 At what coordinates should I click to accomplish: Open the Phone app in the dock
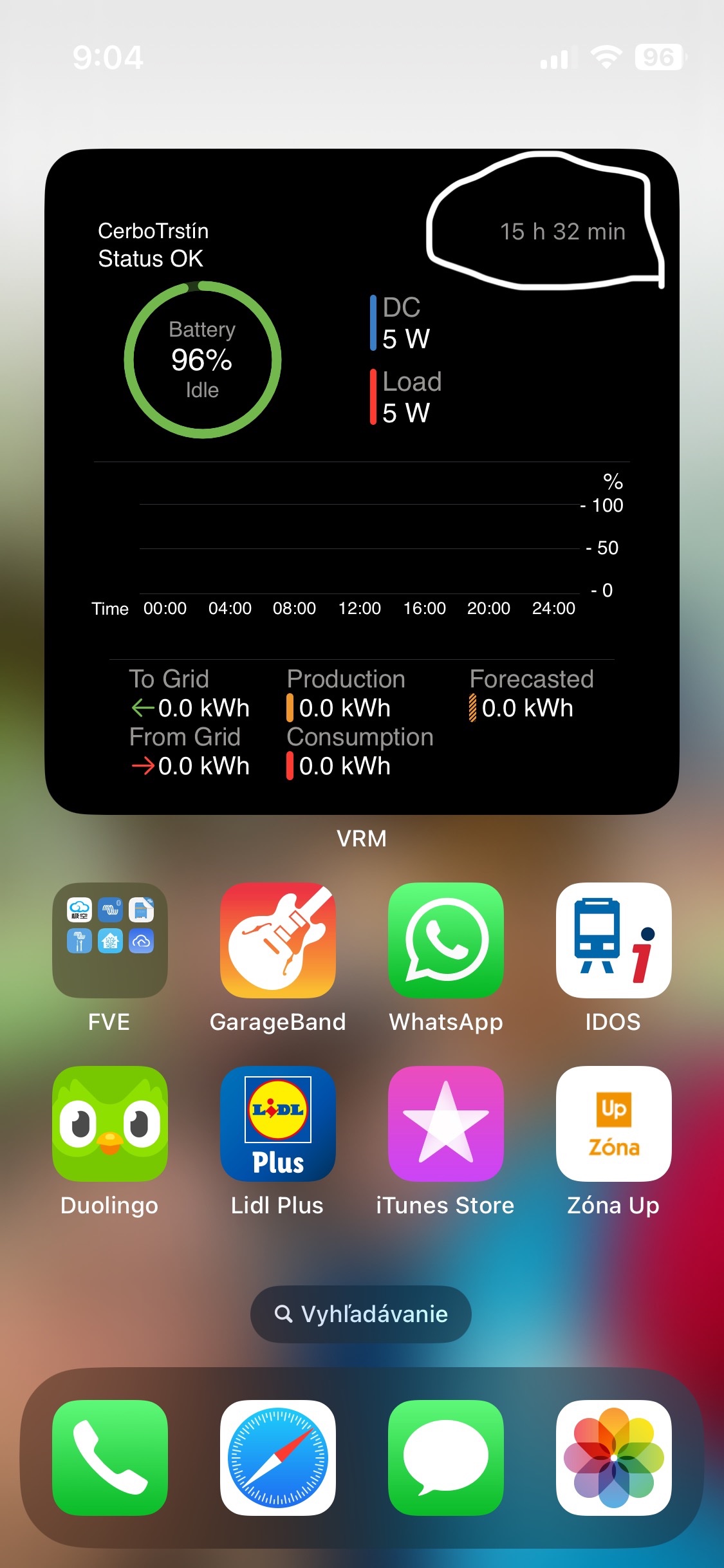coord(110,1457)
